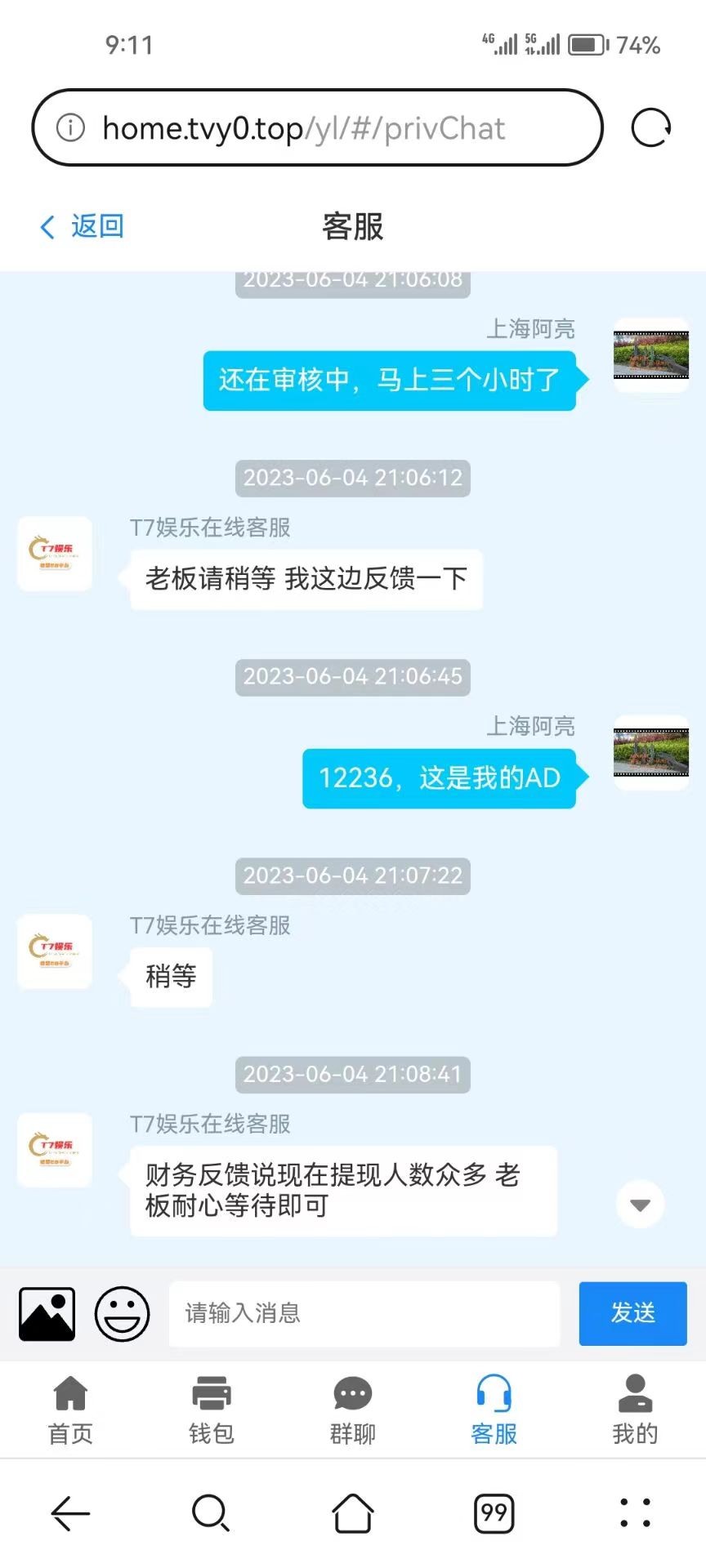
Task: Tap the 请输入消息 message input field
Action: click(x=365, y=1313)
